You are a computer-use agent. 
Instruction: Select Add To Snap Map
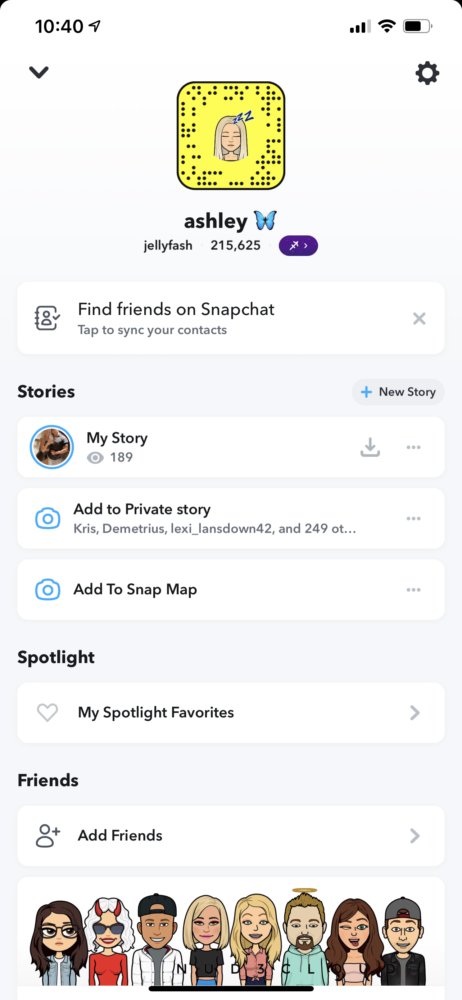231,590
